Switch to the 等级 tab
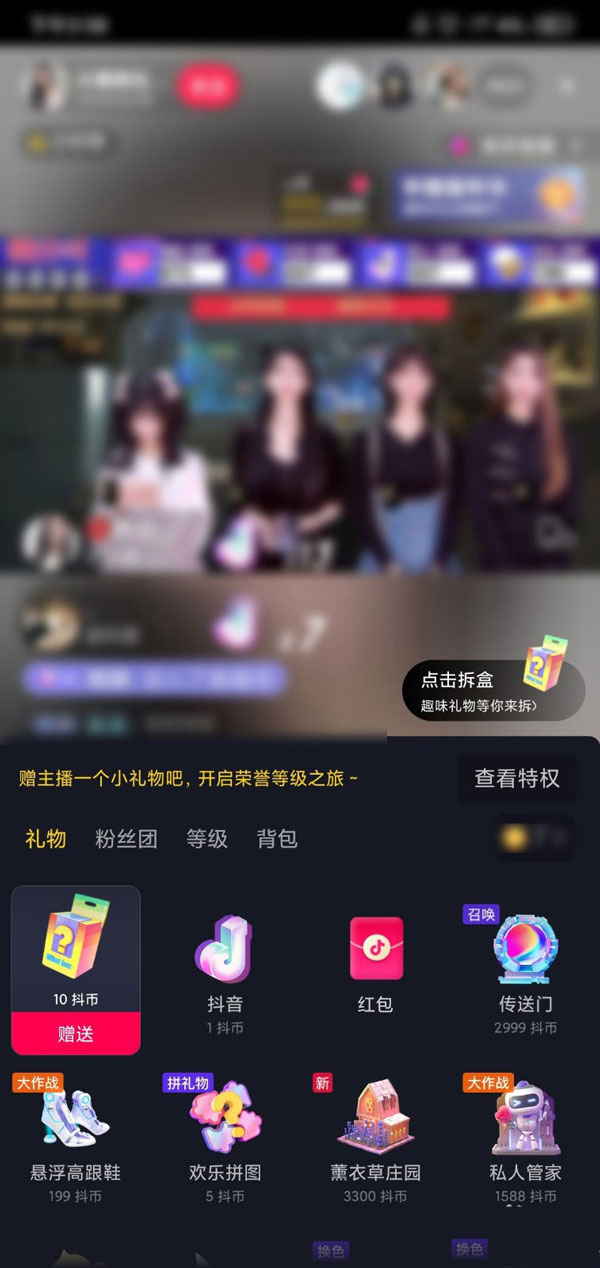The height and width of the screenshot is (1268, 600). tap(207, 838)
